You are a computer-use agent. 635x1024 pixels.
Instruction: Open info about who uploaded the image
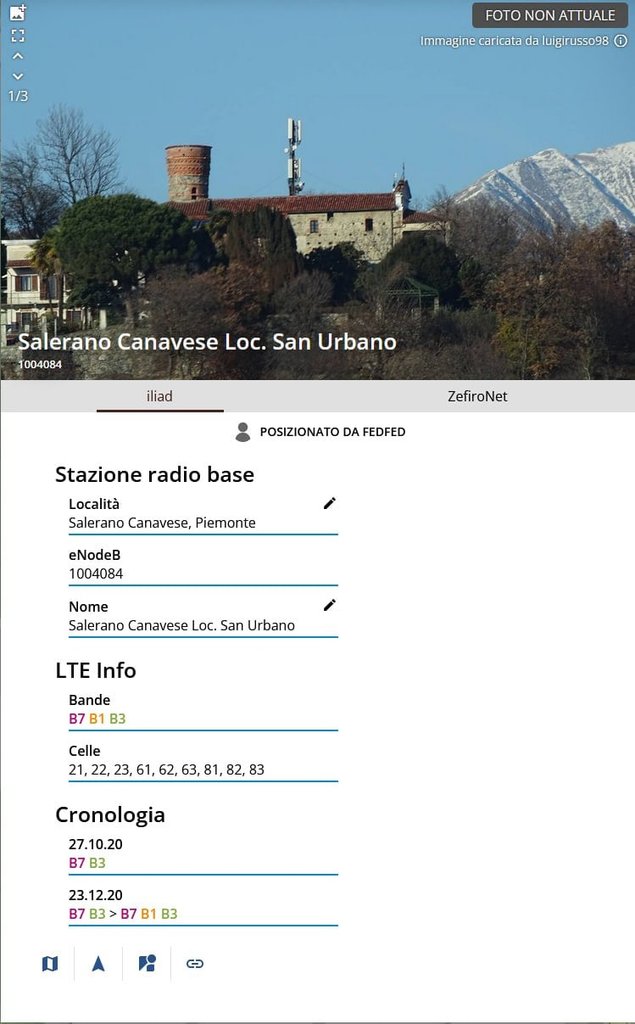[x=621, y=40]
